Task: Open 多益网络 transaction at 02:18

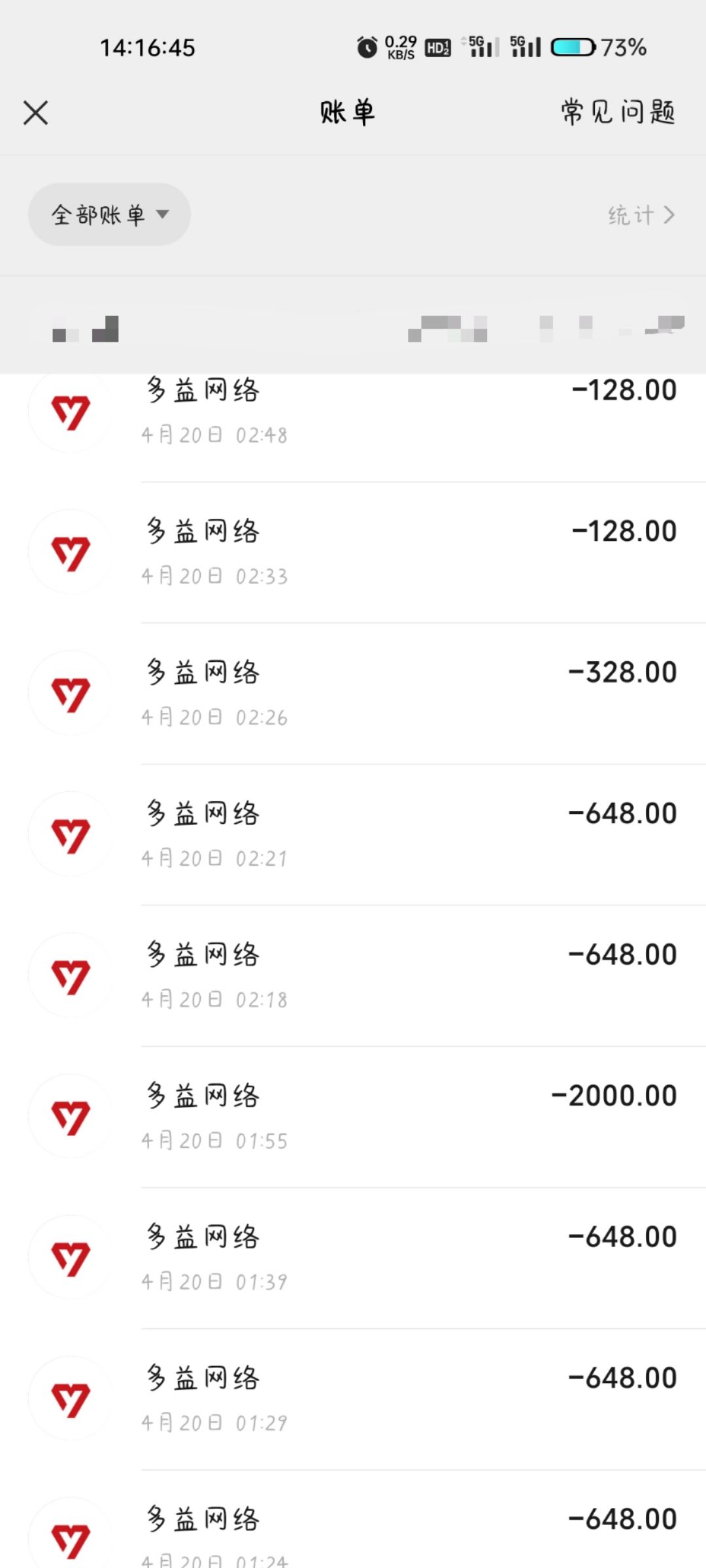Action: point(392,976)
